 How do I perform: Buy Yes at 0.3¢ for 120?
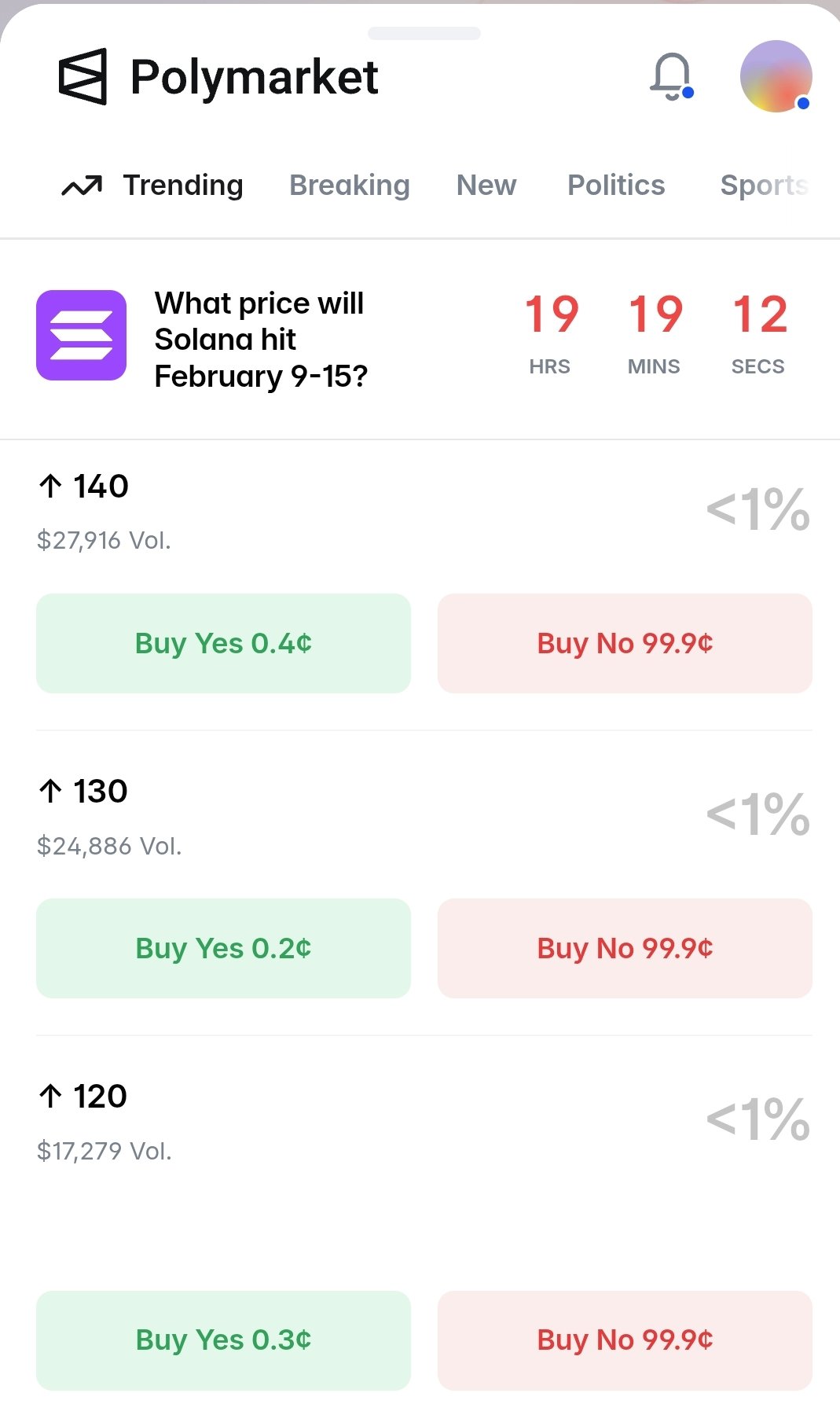223,1340
